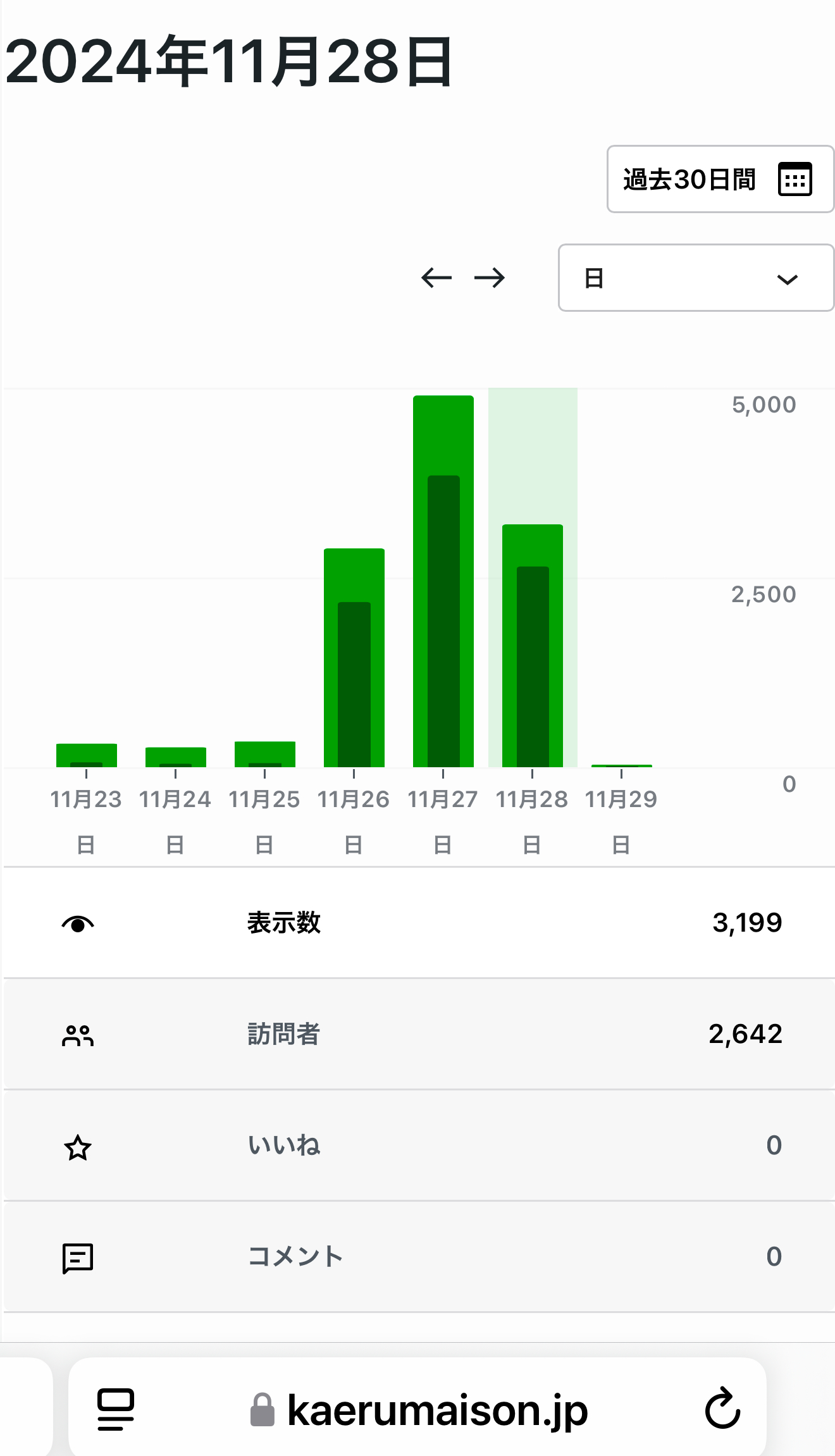Go to the previous period with left arrow

point(436,278)
